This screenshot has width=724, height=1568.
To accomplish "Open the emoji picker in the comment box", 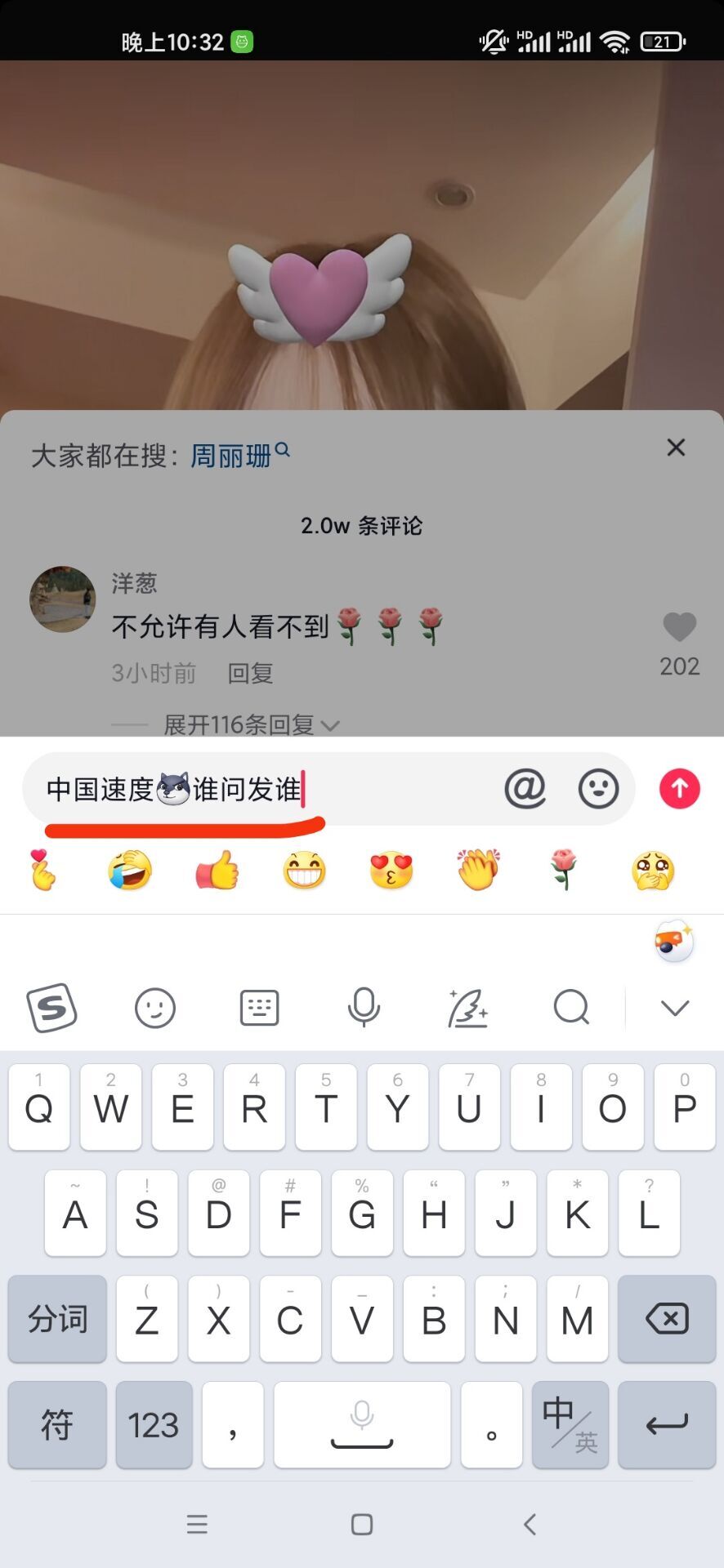I will [x=598, y=789].
